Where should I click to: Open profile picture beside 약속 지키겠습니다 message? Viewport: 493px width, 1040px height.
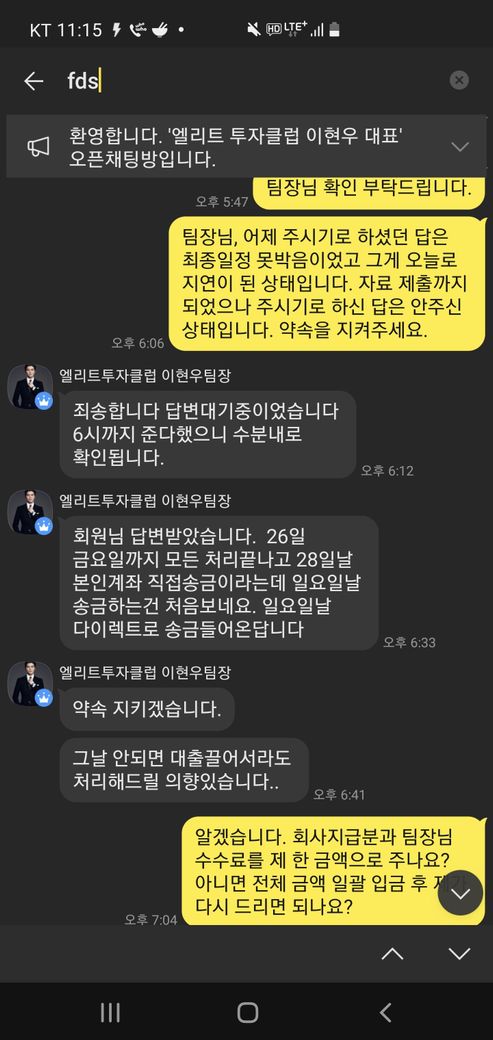click(x=30, y=683)
